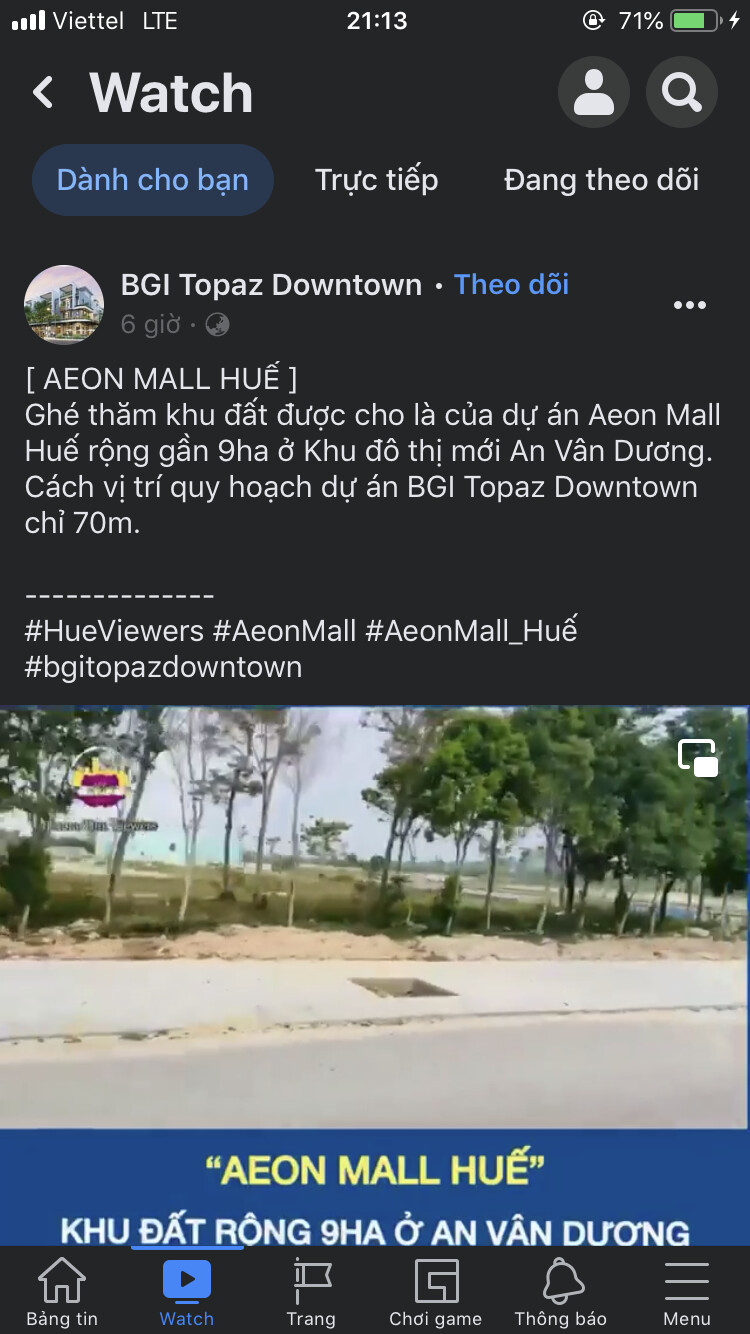Switch to the Đang theo dõi tab
The image size is (750, 1334).
coord(601,180)
